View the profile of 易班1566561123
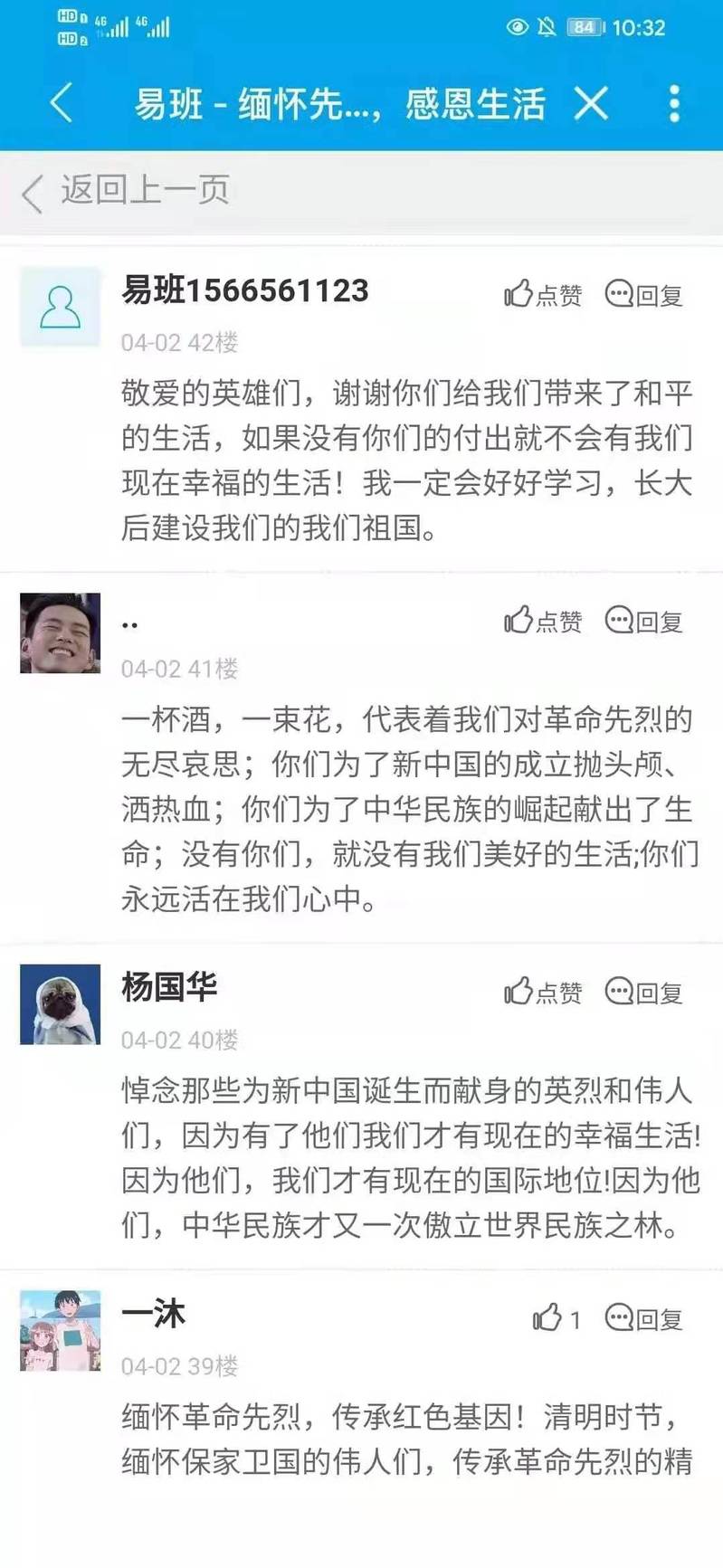Screen dimensions: 723x1568 [61, 308]
